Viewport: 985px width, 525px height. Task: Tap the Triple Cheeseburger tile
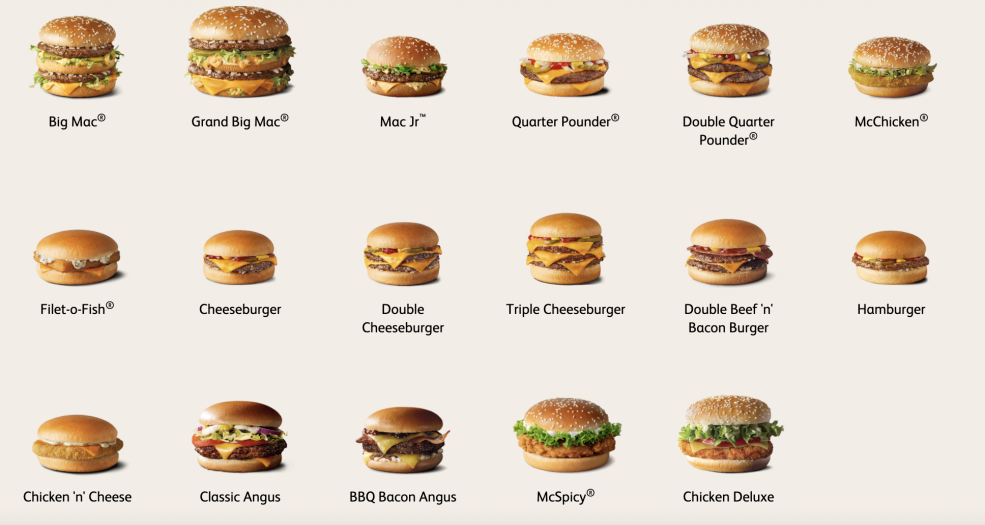[565, 250]
